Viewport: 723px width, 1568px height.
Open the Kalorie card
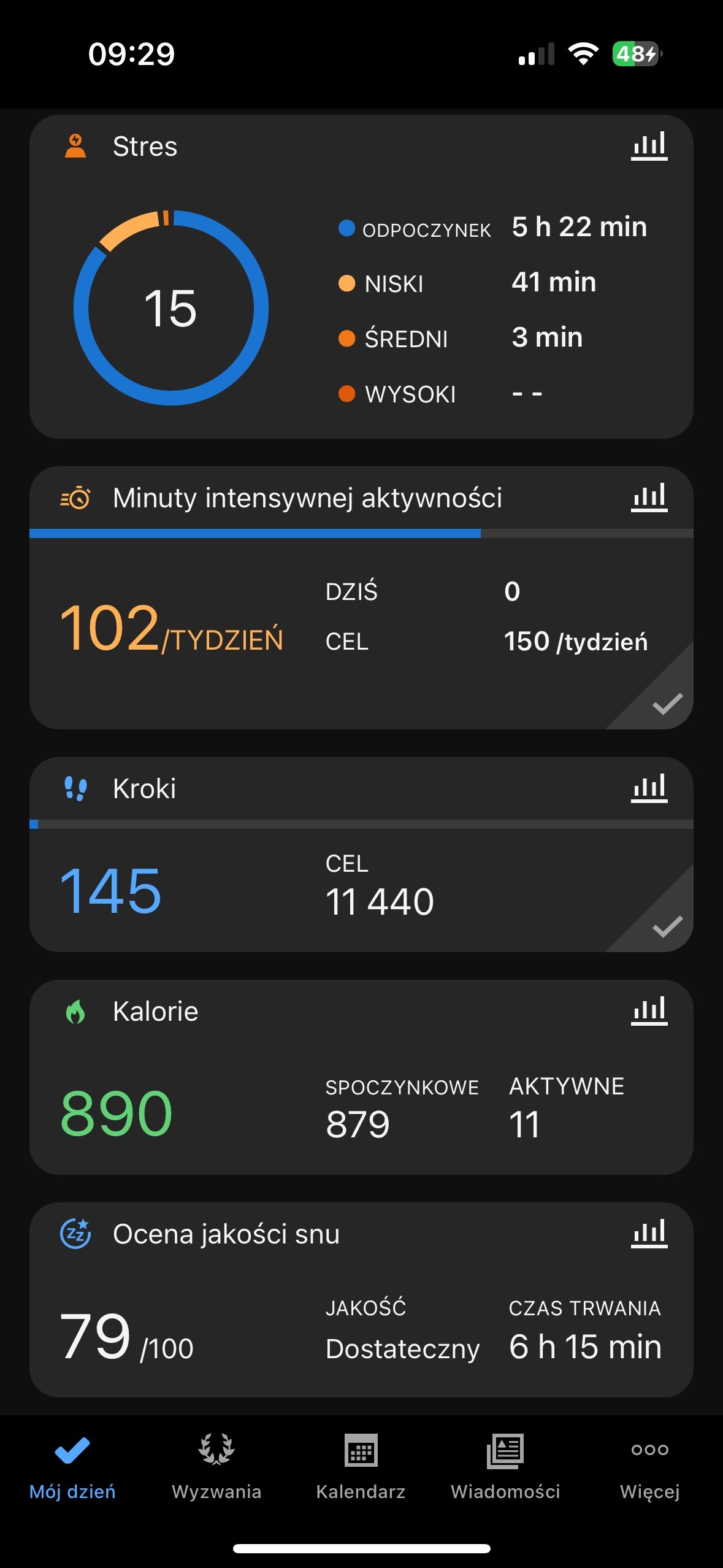(361, 1077)
